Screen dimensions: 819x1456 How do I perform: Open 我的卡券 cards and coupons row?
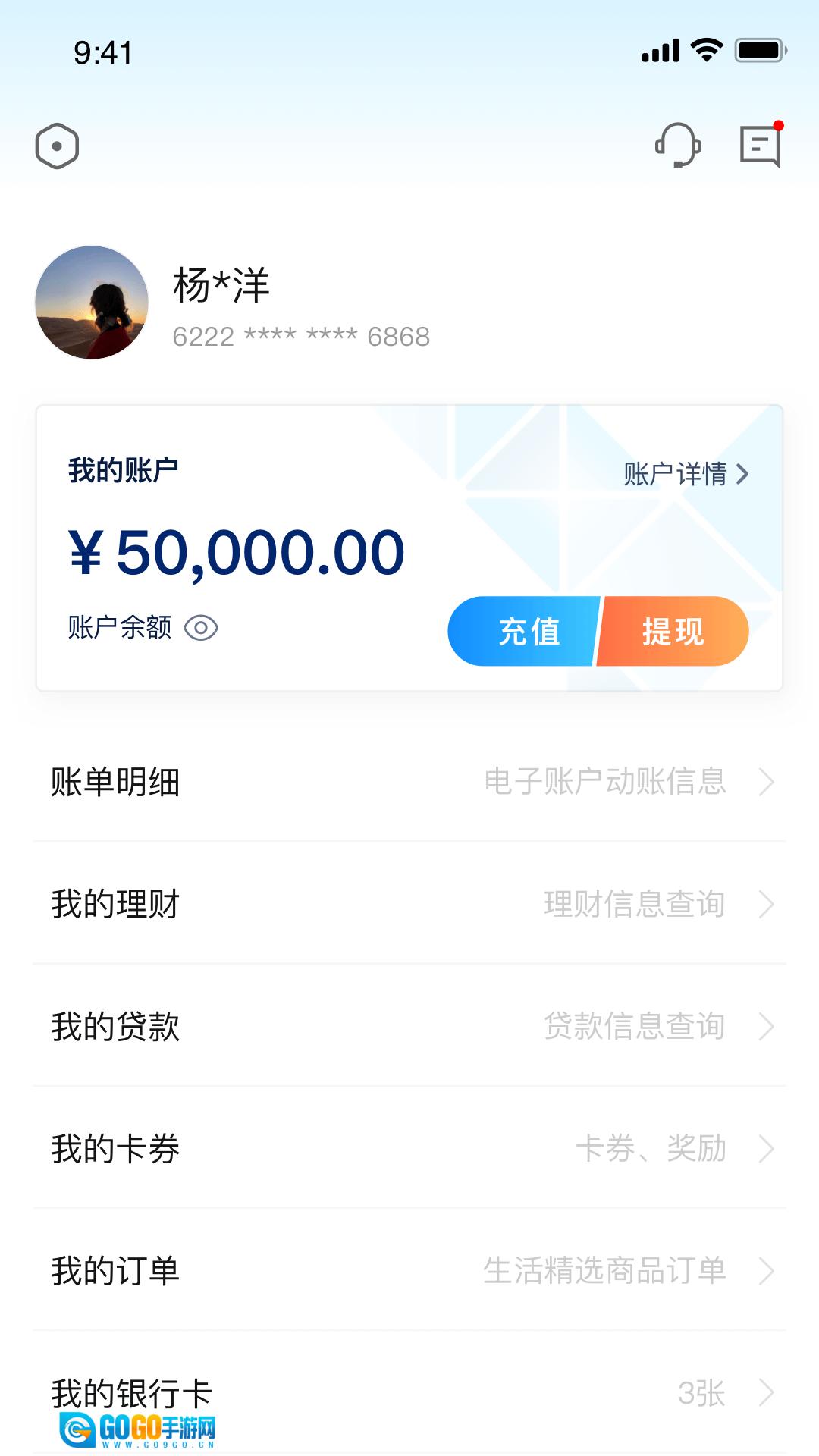pos(409,1150)
